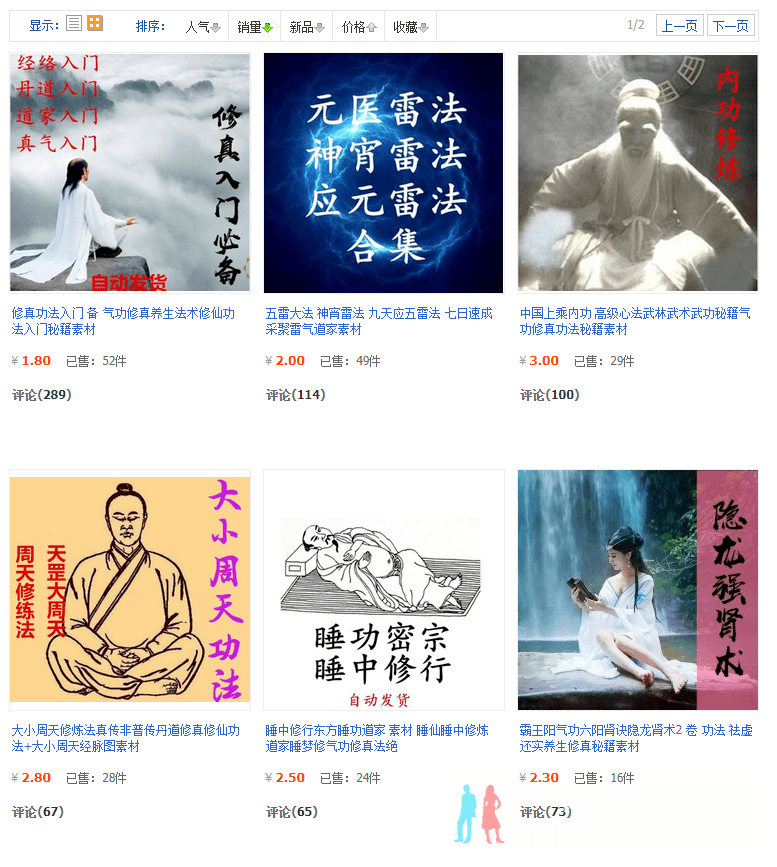777x867 pixels.
Task: Open the 睡功密宗 product image
Action: [384, 589]
